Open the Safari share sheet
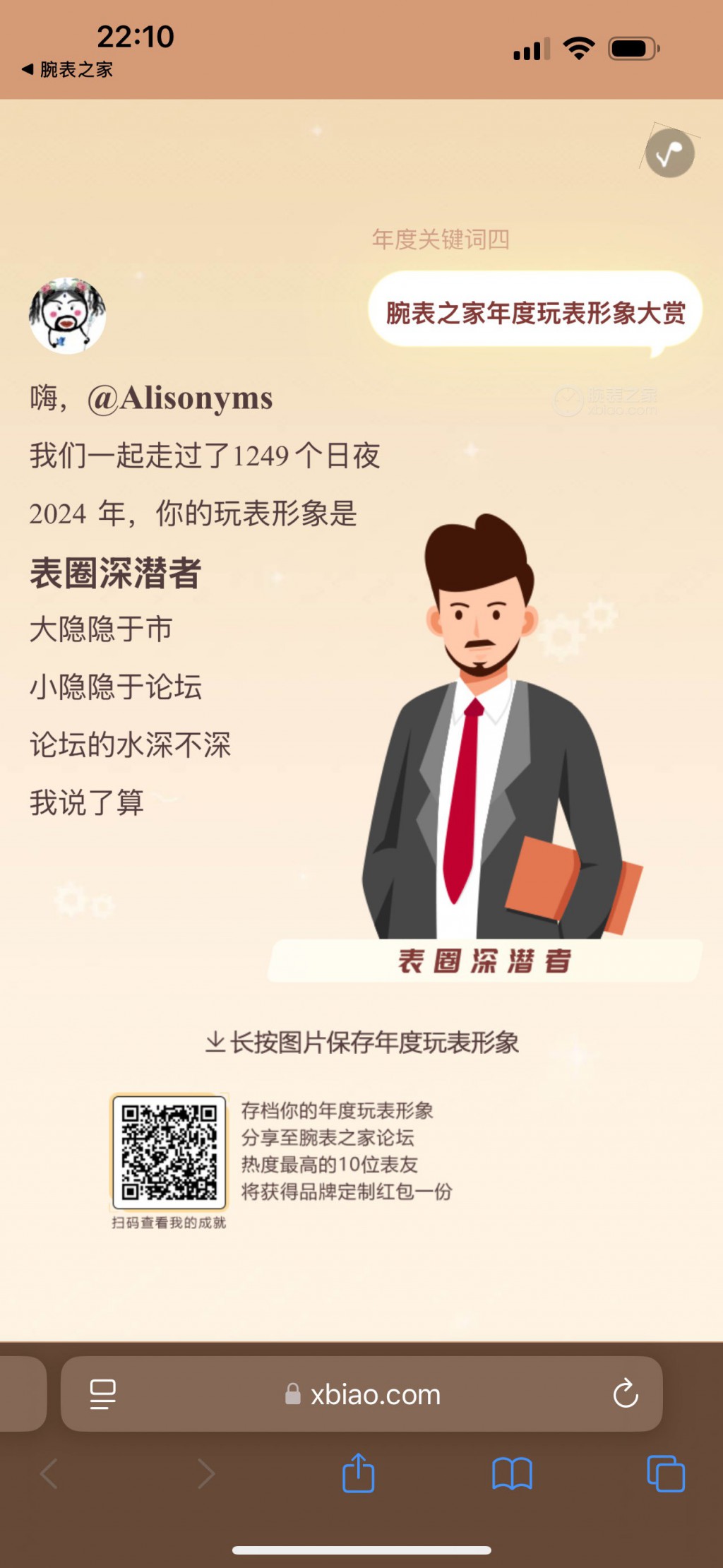 pos(358,1473)
